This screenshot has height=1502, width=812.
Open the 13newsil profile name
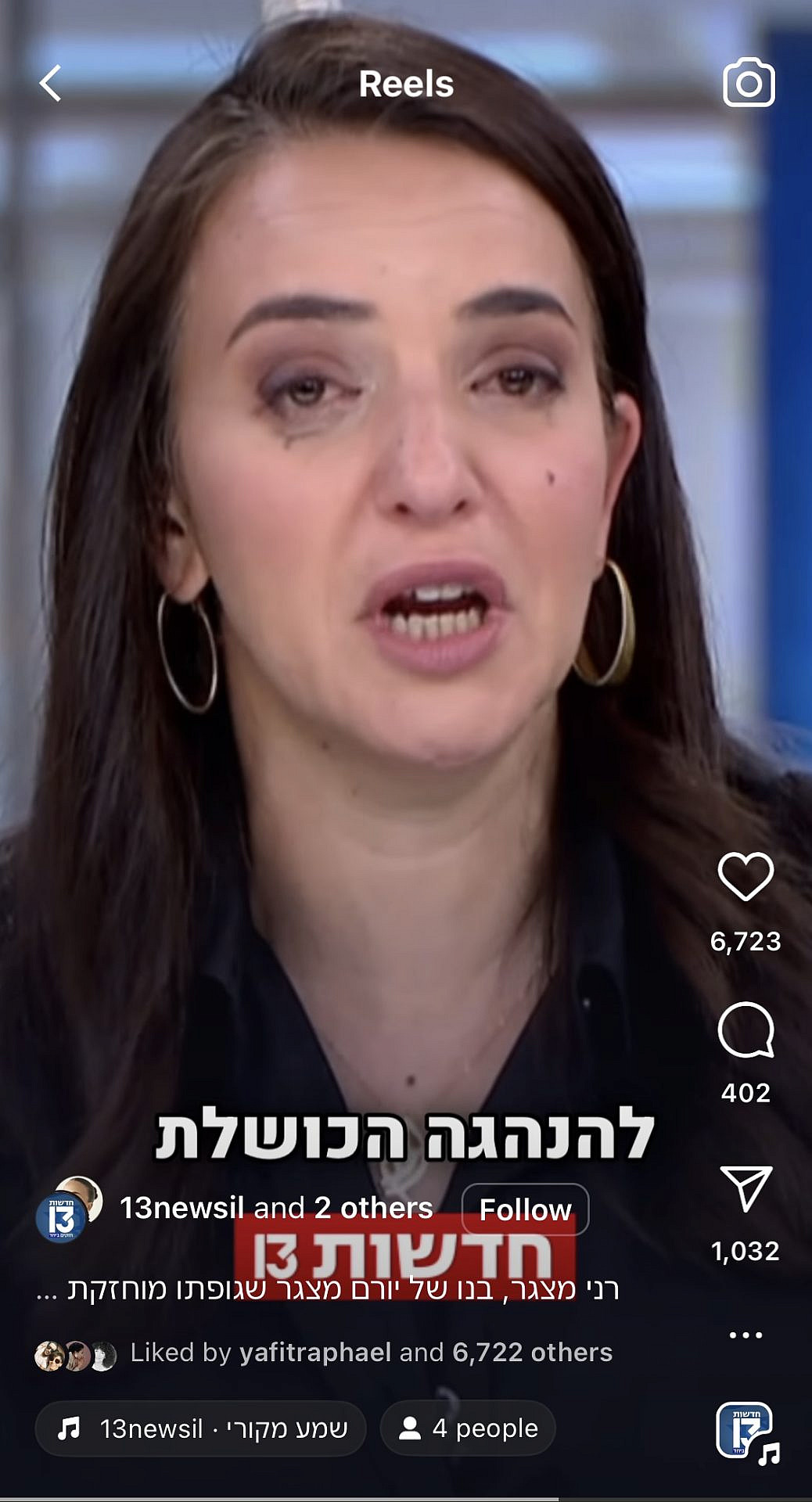[181, 1208]
